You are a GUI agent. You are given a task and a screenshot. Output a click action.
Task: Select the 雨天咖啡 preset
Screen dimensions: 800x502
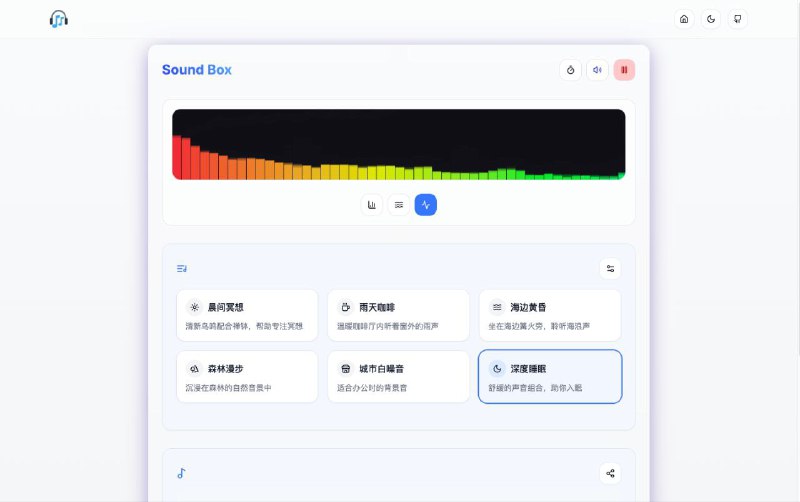coord(398,315)
